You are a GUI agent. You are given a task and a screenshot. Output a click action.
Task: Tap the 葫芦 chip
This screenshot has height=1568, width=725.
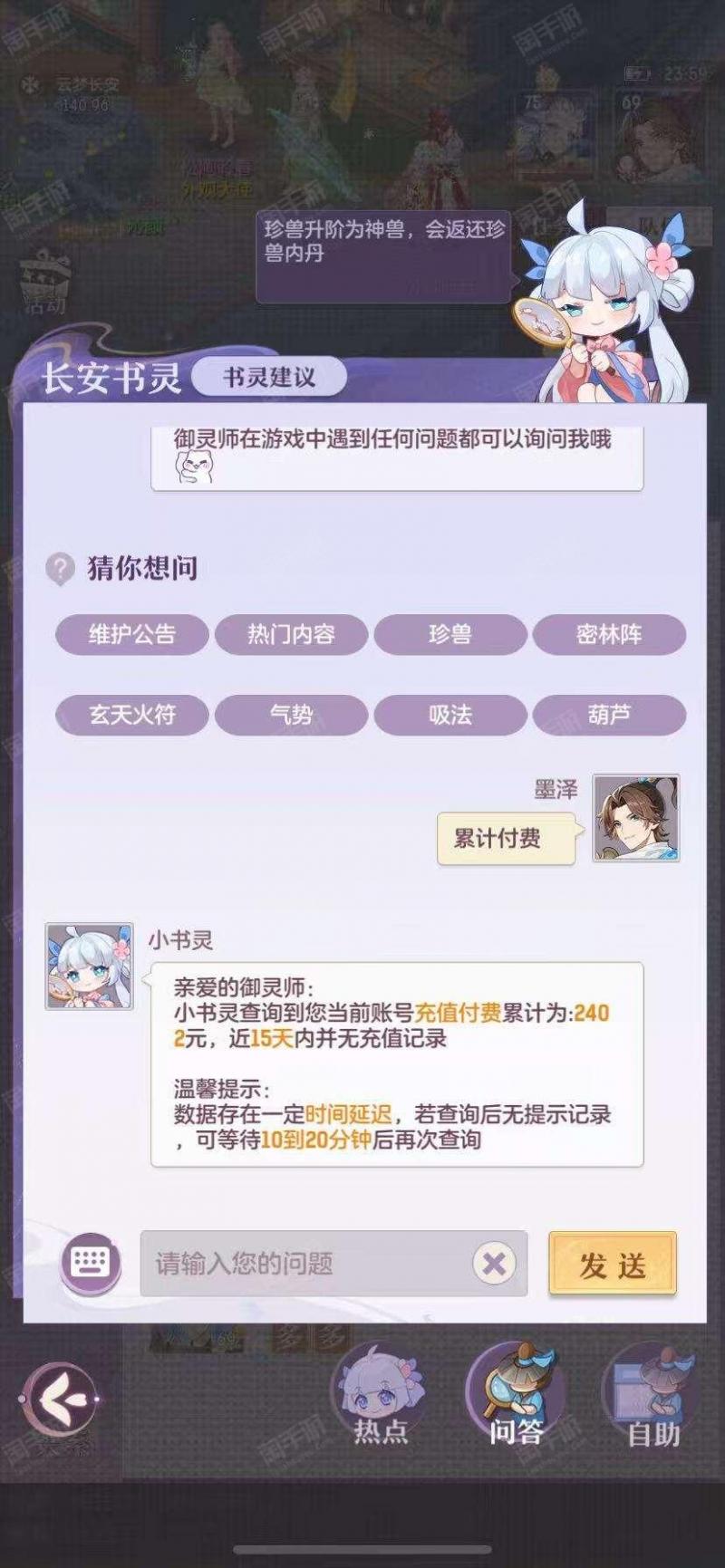tap(609, 715)
